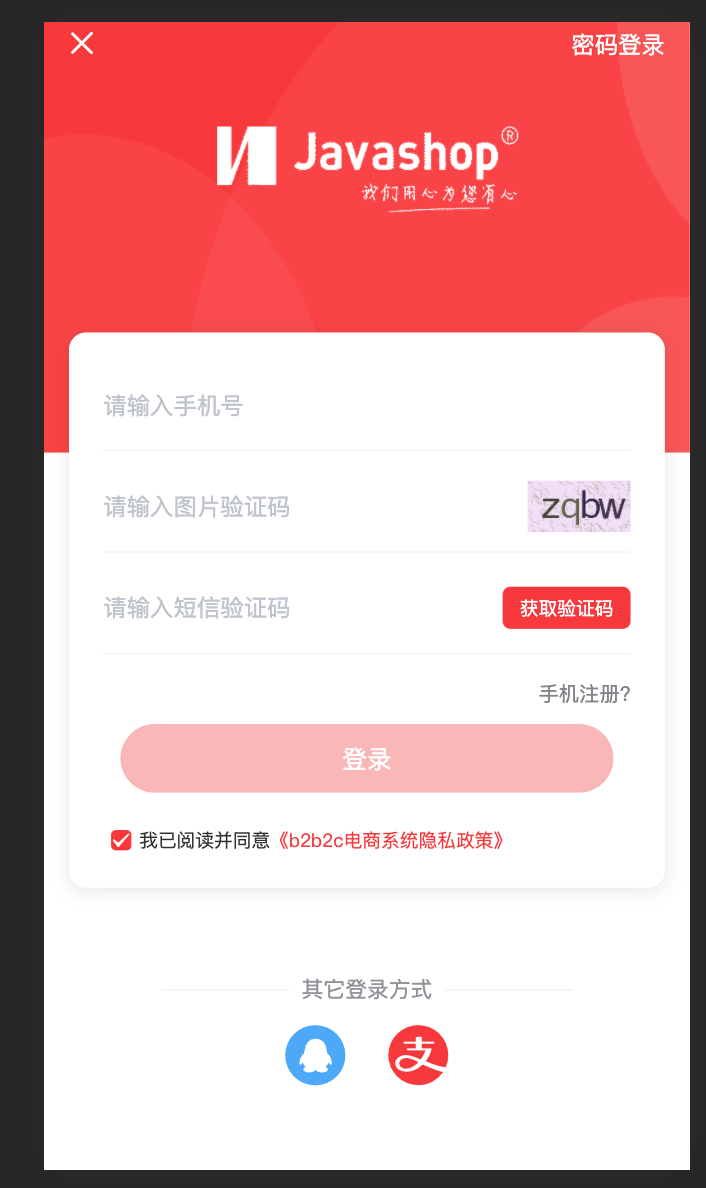The height and width of the screenshot is (1188, 706).
Task: Log in with QQ
Action: (315, 1055)
